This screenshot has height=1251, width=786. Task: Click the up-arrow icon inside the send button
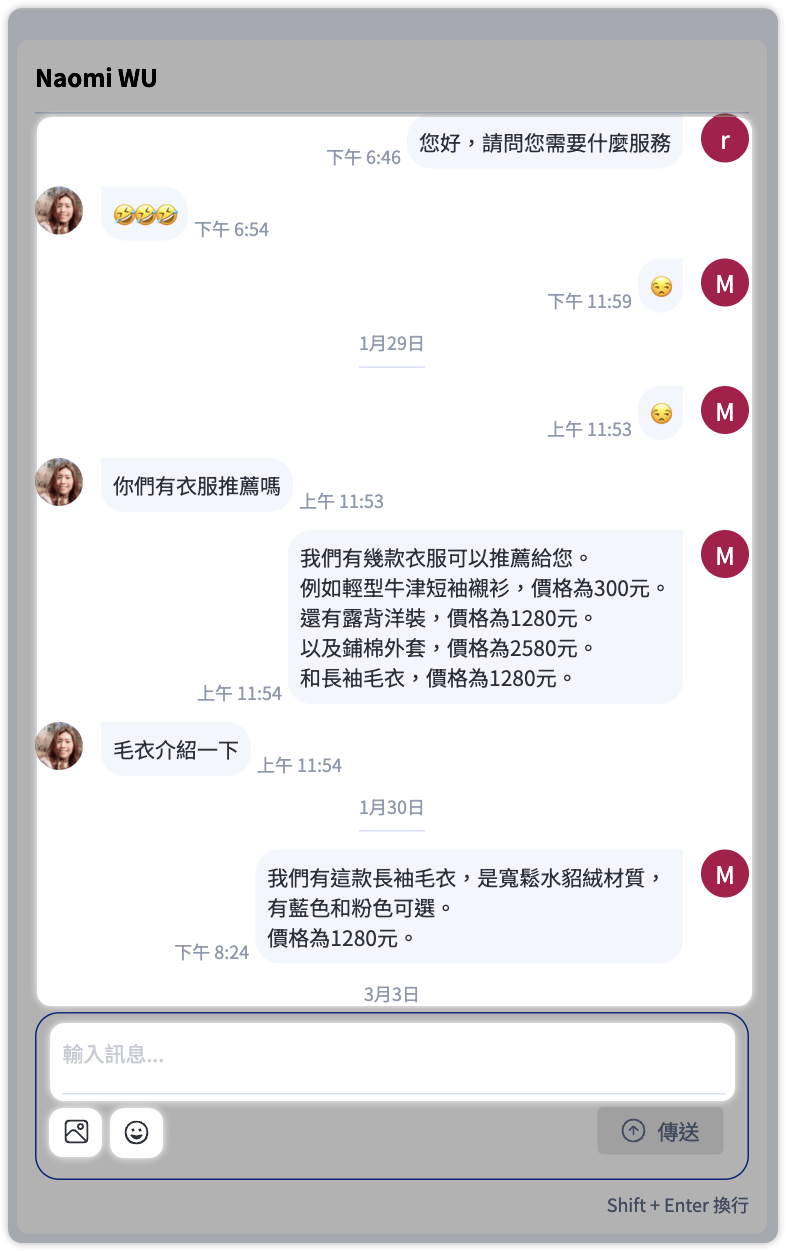[x=632, y=1130]
